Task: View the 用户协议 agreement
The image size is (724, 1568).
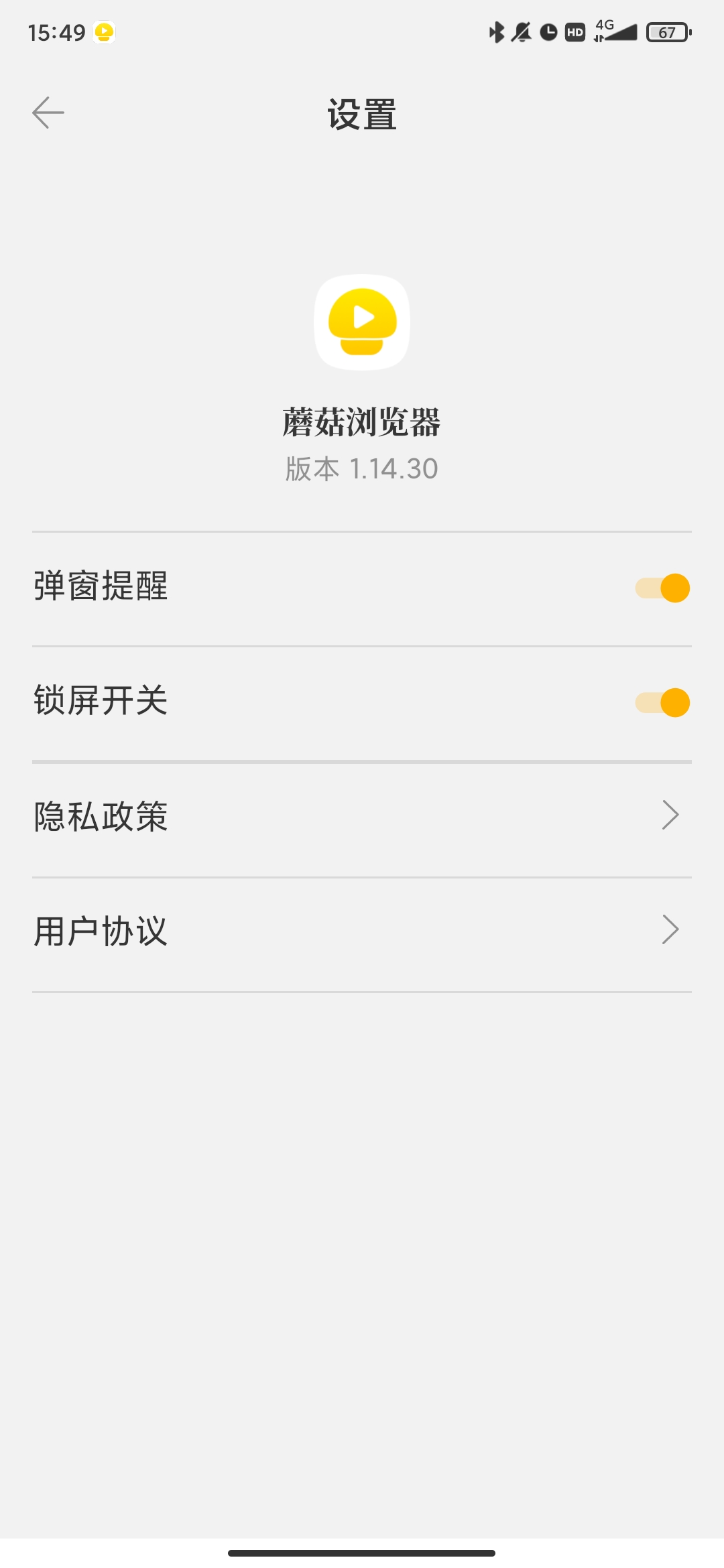Action: 362,930
